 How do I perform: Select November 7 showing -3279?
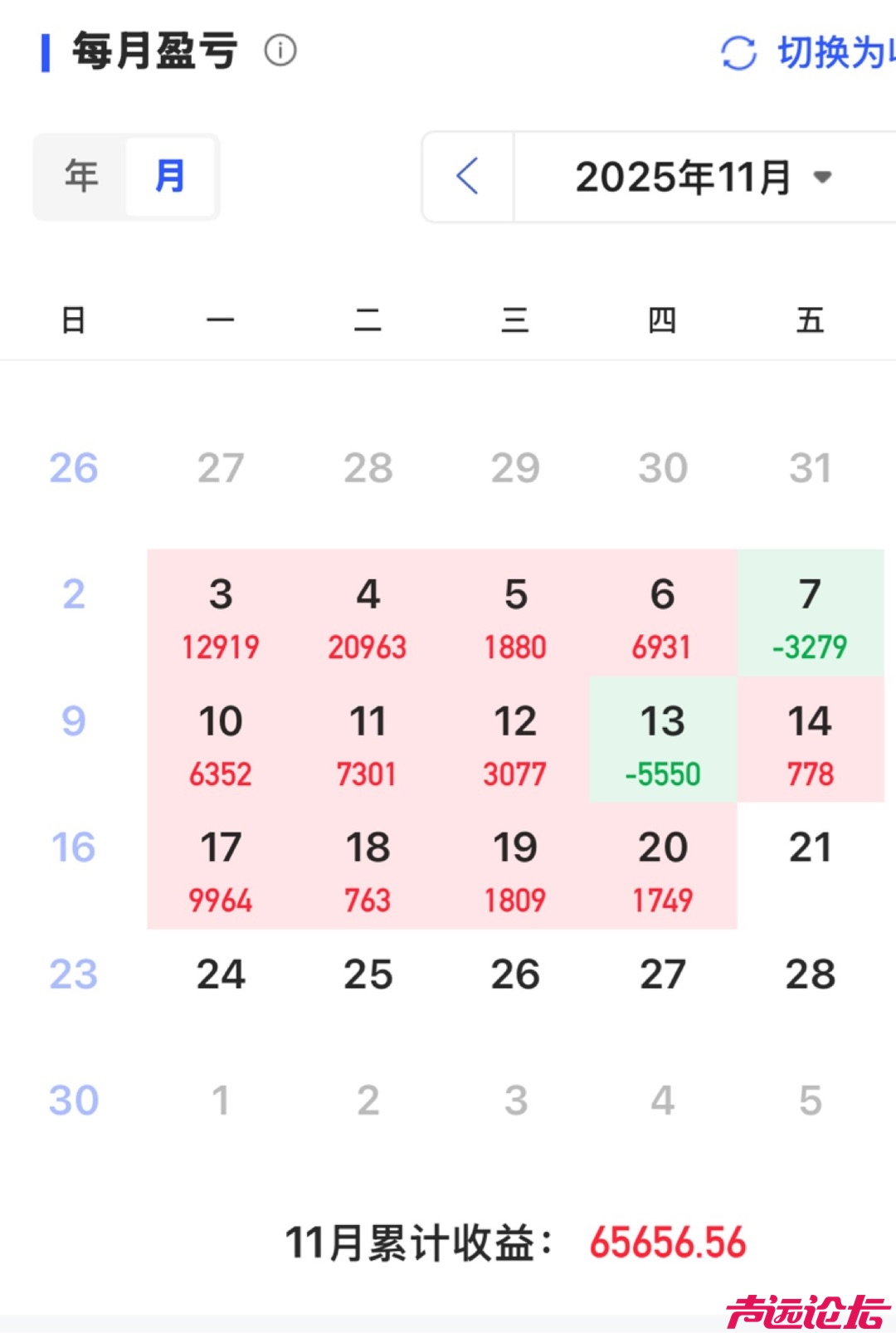pyautogui.click(x=810, y=613)
